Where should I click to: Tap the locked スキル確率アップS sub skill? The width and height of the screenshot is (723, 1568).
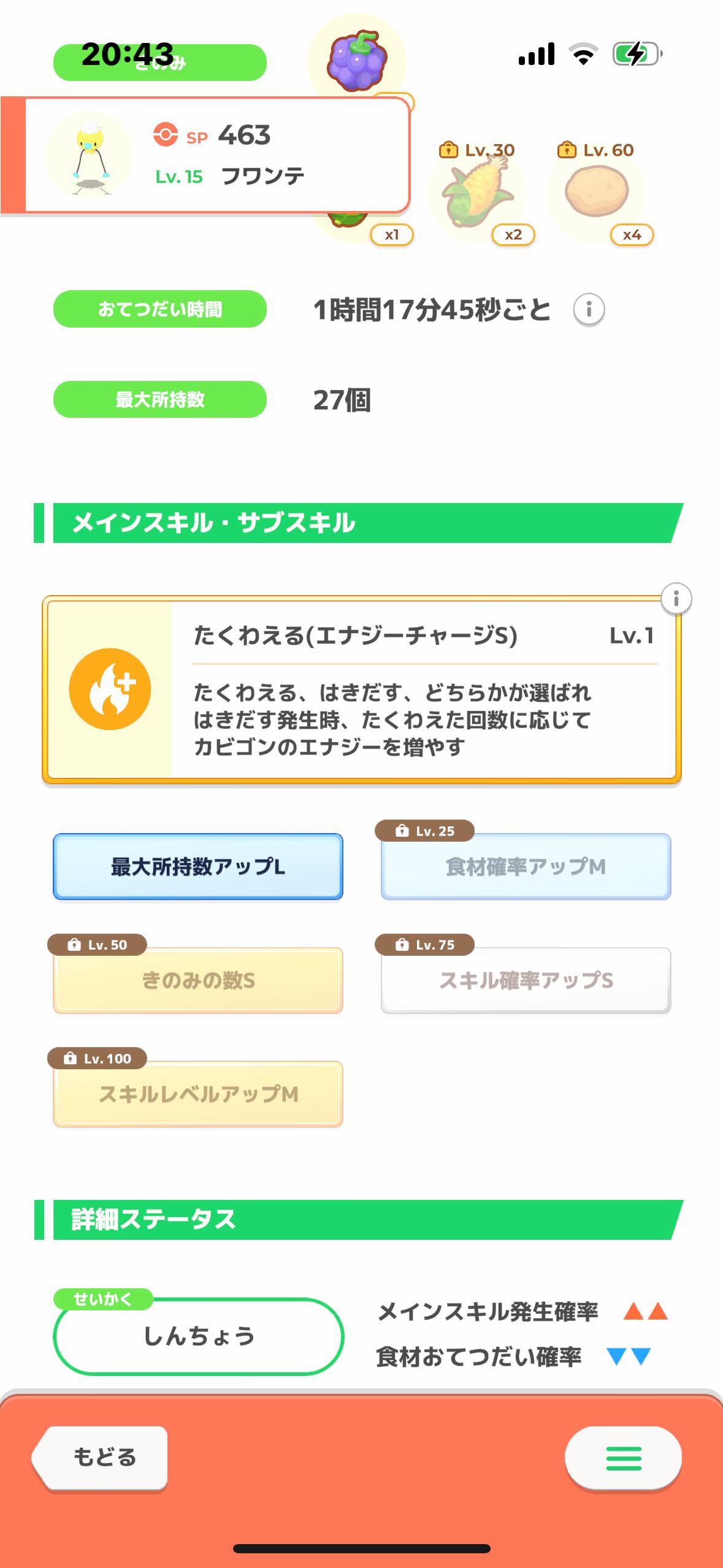pos(526,980)
